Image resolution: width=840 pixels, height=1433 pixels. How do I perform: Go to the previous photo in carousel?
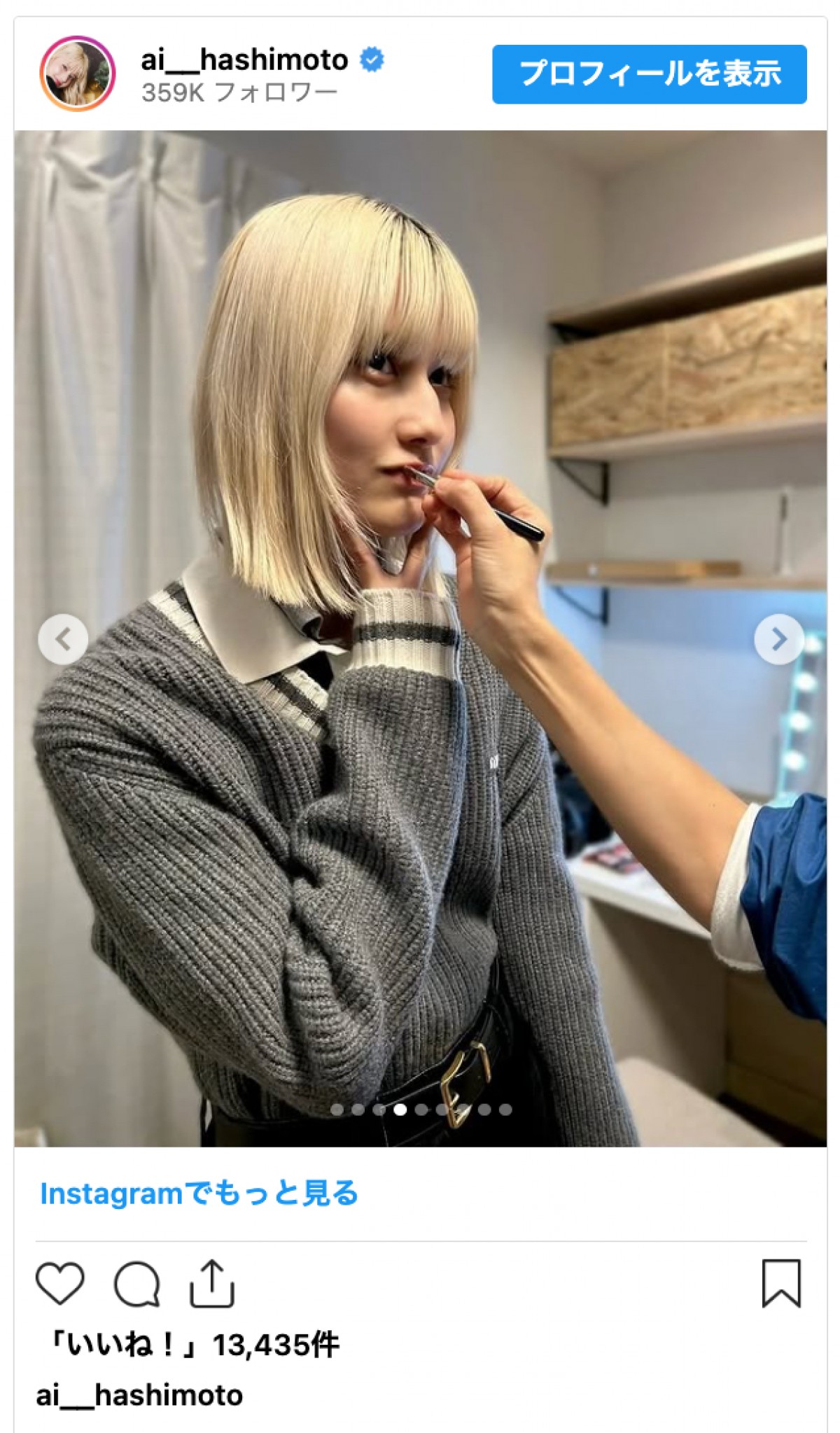[63, 638]
